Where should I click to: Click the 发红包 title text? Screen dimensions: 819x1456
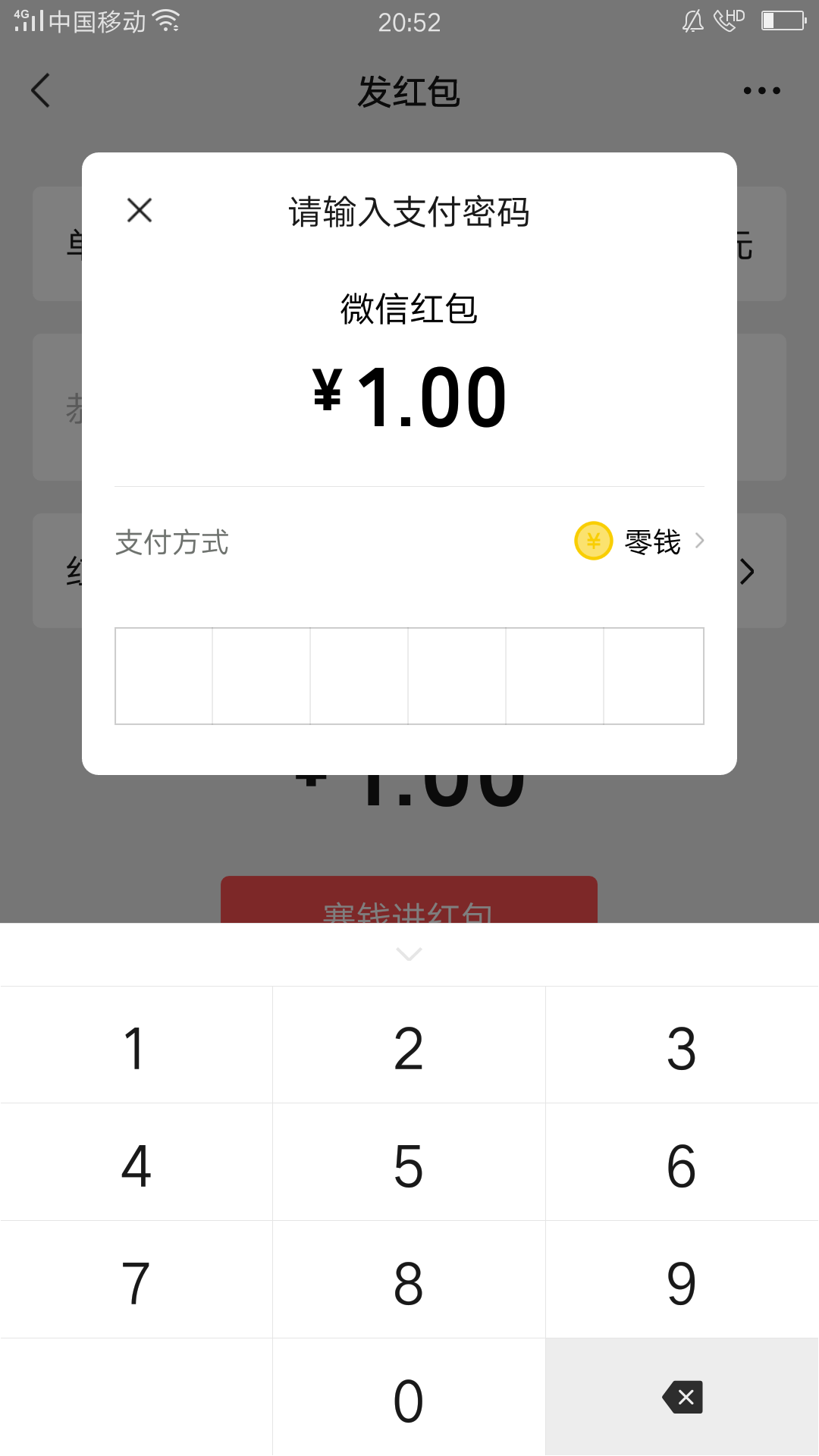[409, 90]
